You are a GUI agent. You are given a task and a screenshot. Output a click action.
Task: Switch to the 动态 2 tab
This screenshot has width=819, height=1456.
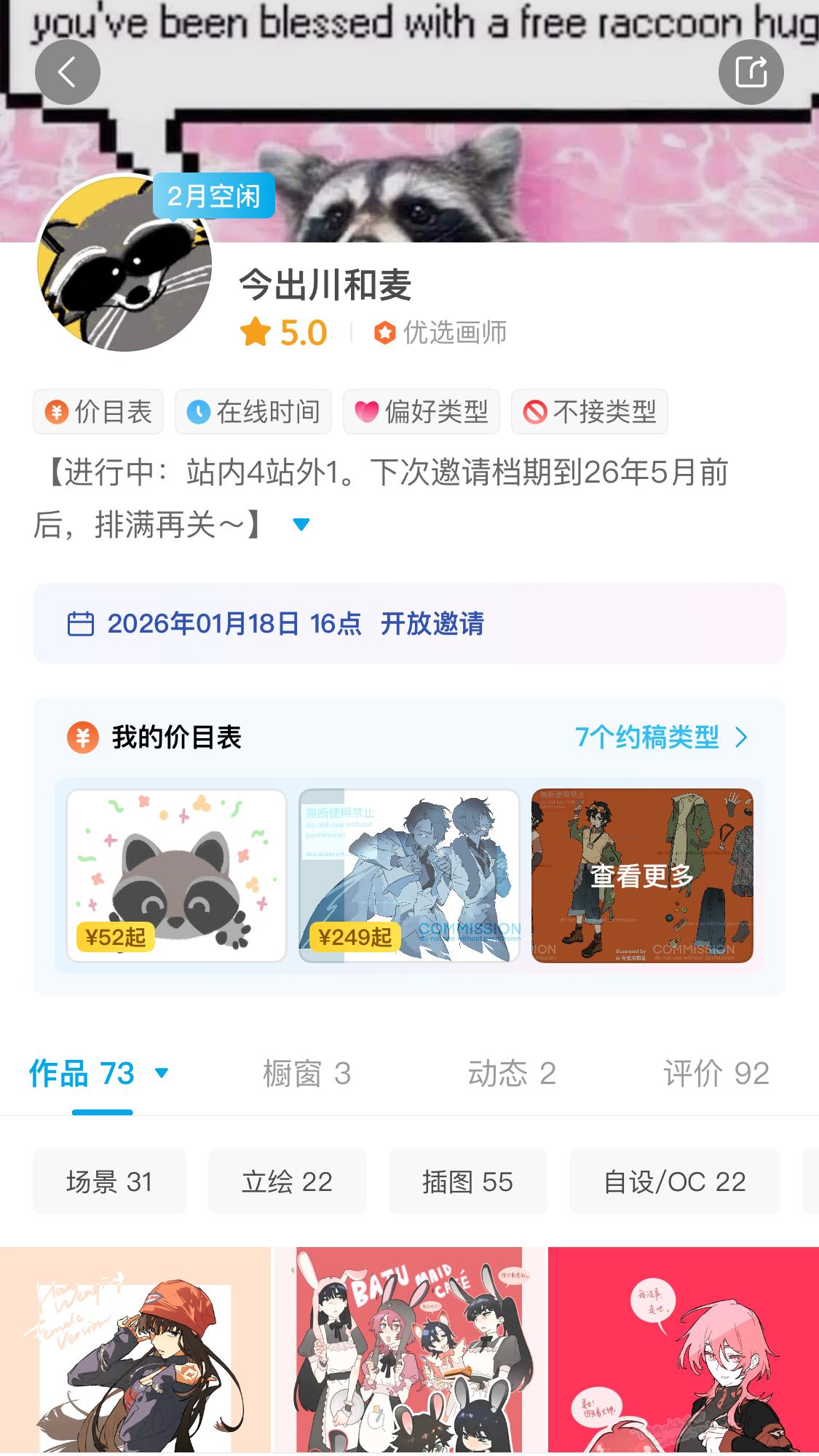[x=512, y=1074]
